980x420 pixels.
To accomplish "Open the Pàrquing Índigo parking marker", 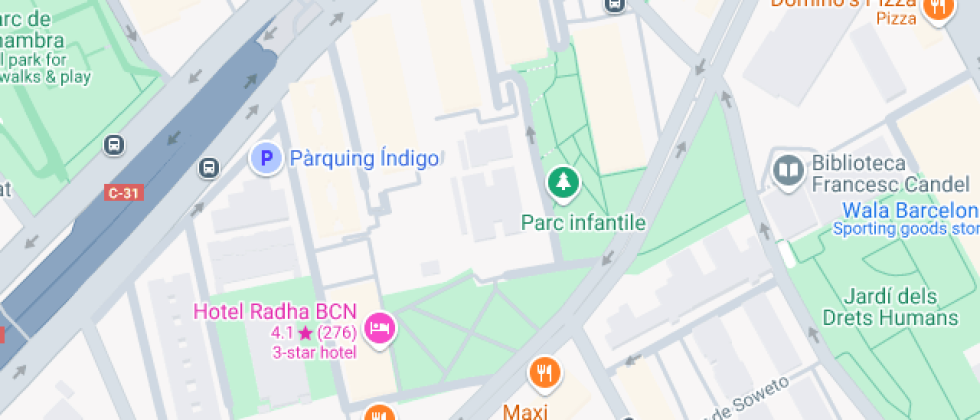I will click(266, 158).
